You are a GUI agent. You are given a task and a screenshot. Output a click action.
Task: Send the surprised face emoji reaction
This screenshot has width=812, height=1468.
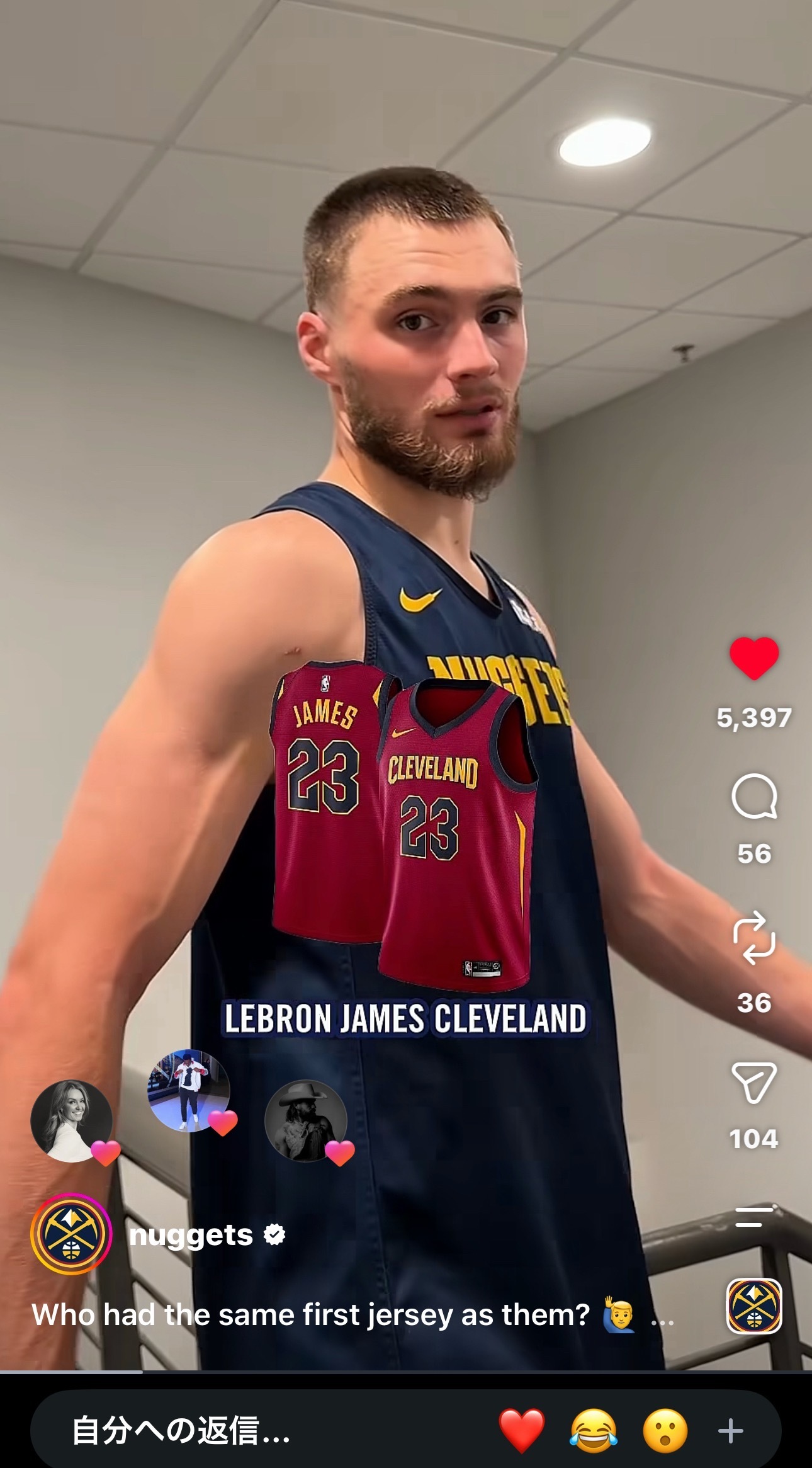[x=666, y=1431]
